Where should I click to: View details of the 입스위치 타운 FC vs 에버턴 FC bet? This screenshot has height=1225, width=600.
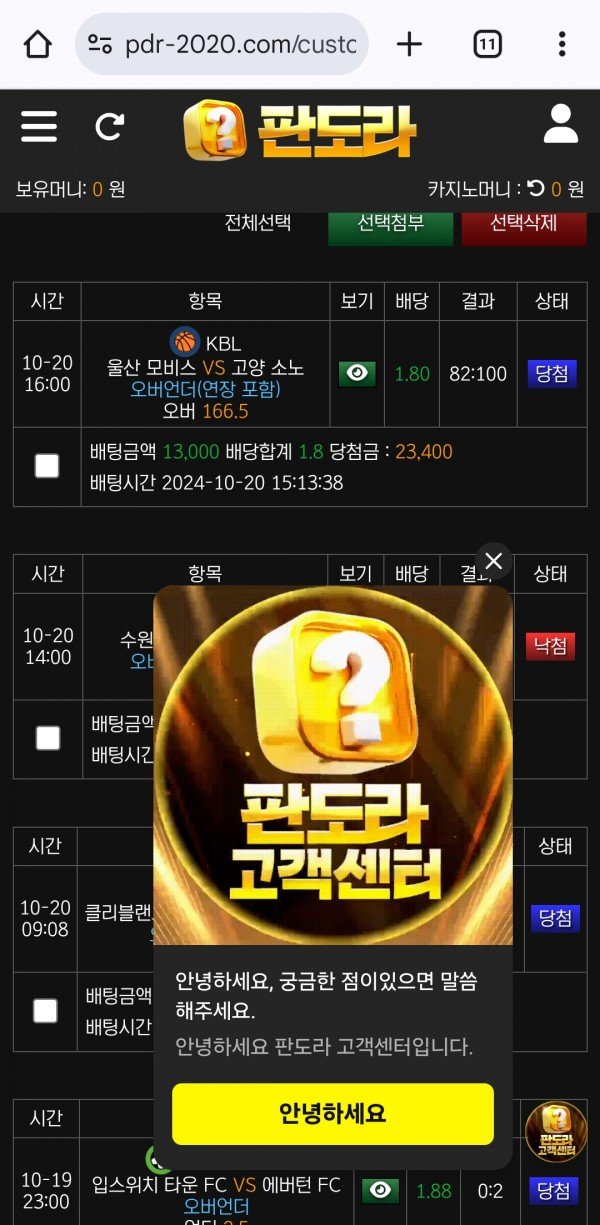[380, 1190]
